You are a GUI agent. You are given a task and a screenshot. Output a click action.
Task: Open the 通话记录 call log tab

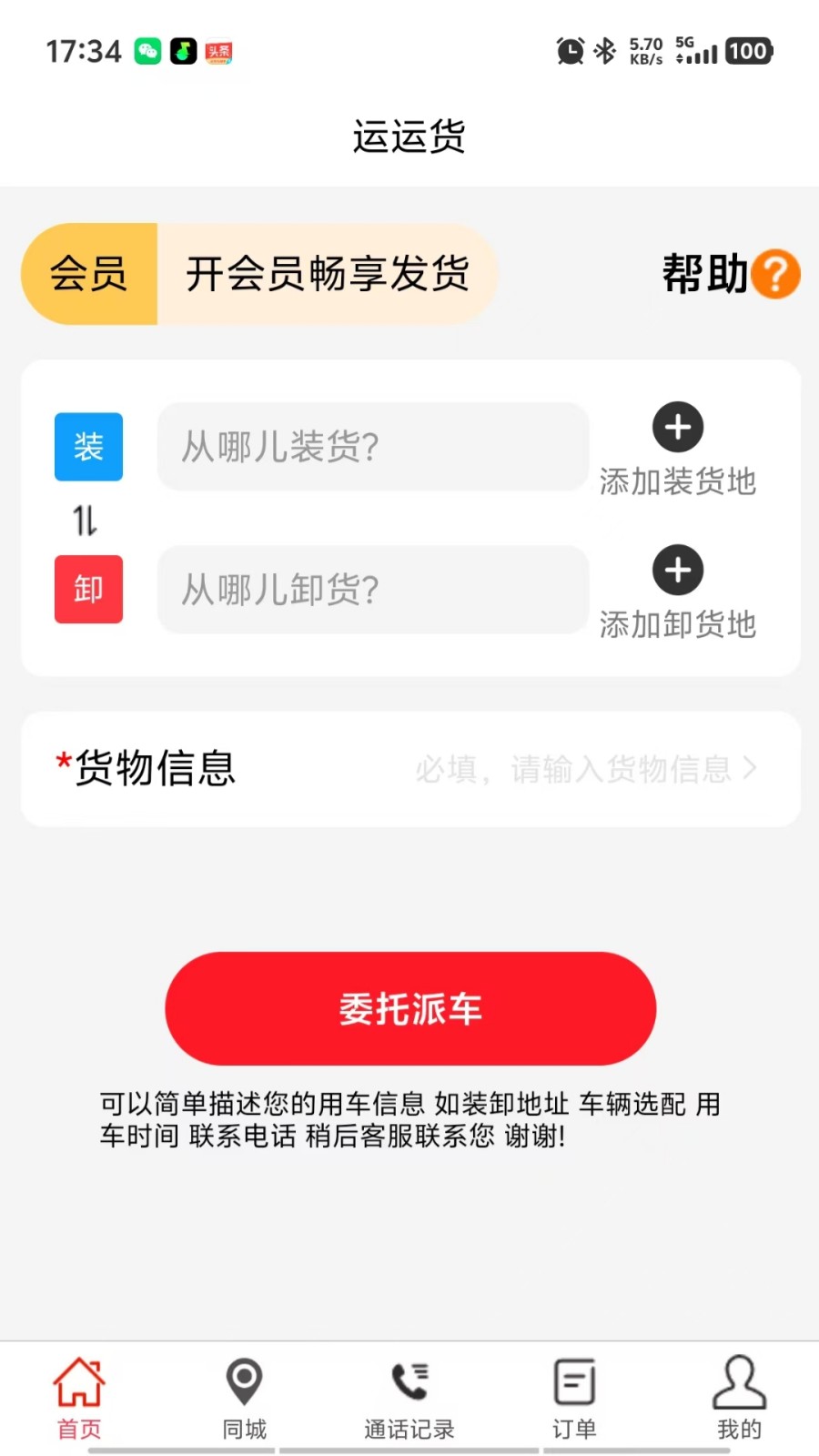tap(409, 1399)
